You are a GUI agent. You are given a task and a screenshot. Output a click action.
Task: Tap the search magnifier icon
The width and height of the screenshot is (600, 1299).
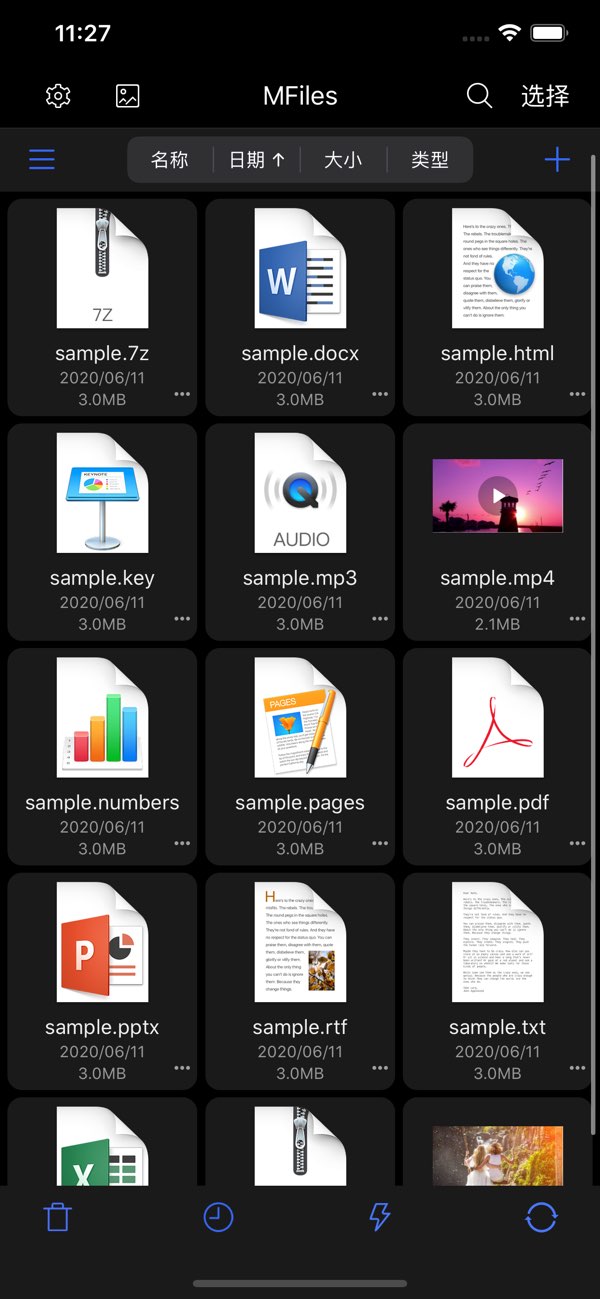[x=479, y=96]
